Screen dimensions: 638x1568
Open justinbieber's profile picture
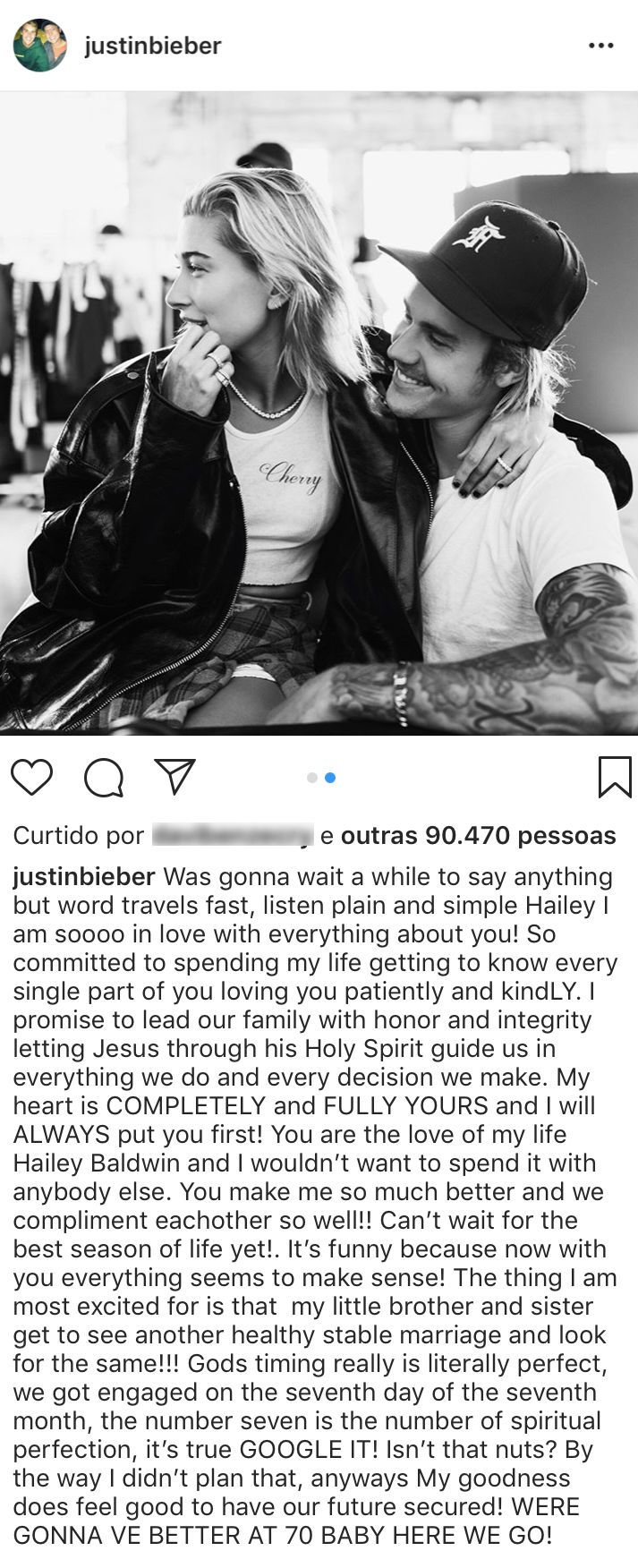[x=40, y=45]
